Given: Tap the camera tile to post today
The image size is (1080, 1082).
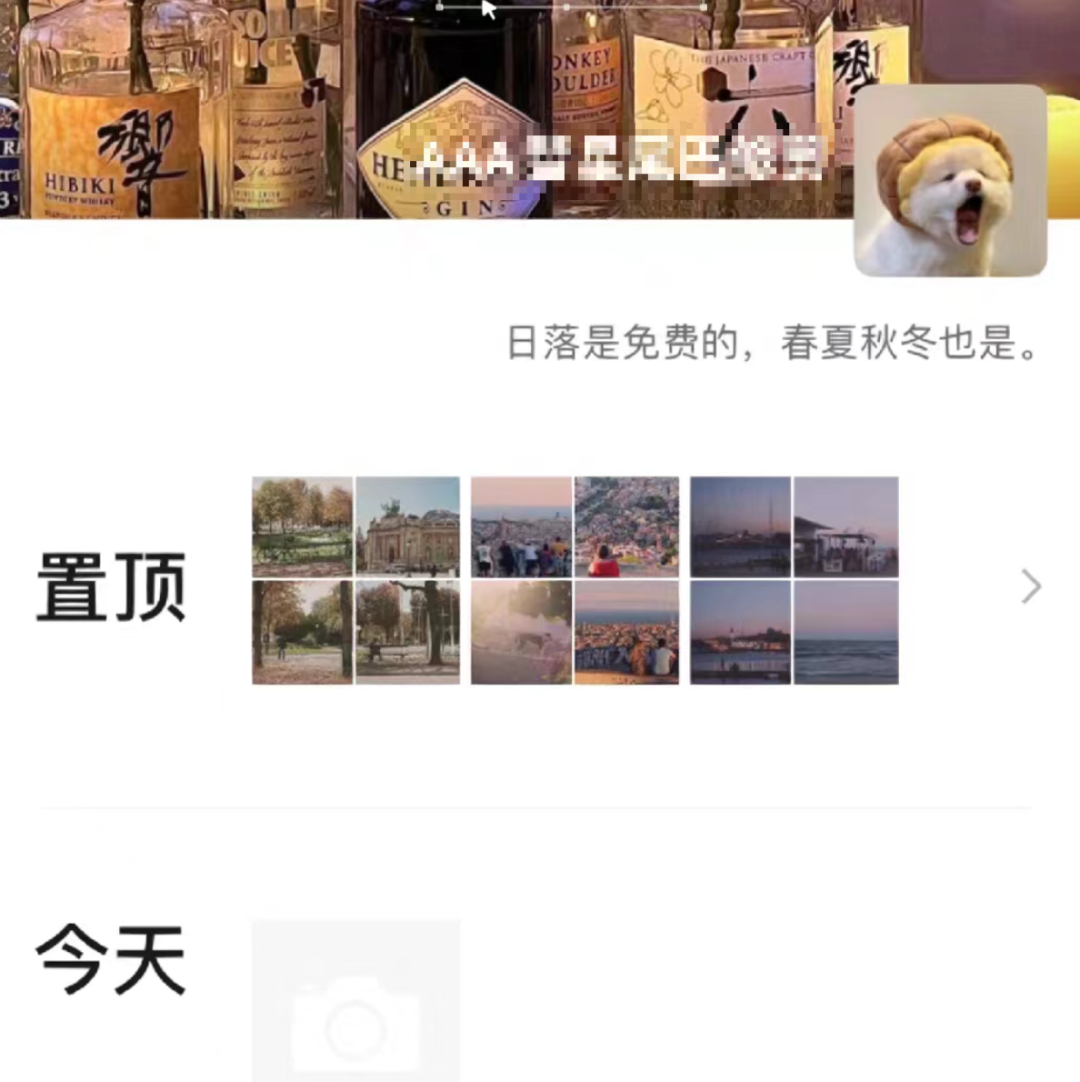Looking at the screenshot, I should tap(355, 1000).
